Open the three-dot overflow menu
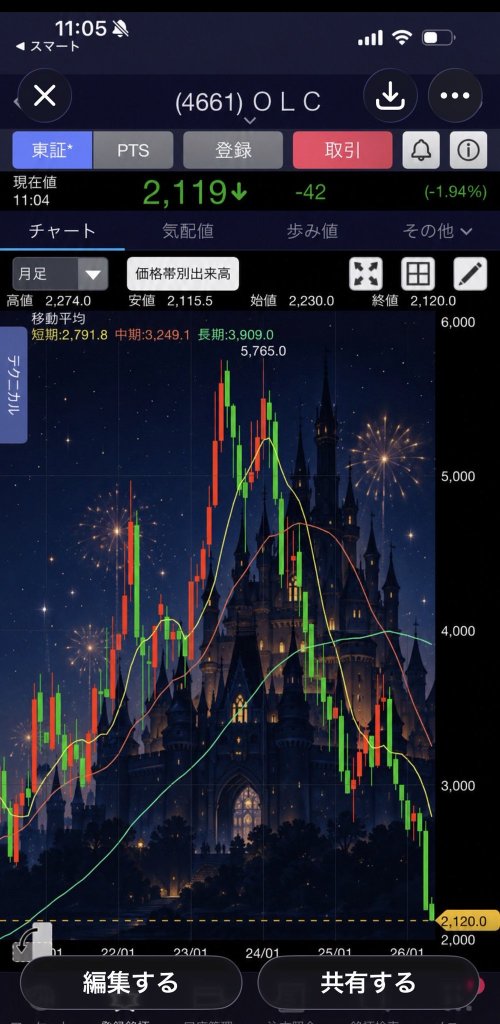Image resolution: width=500 pixels, height=1024 pixels. (455, 96)
